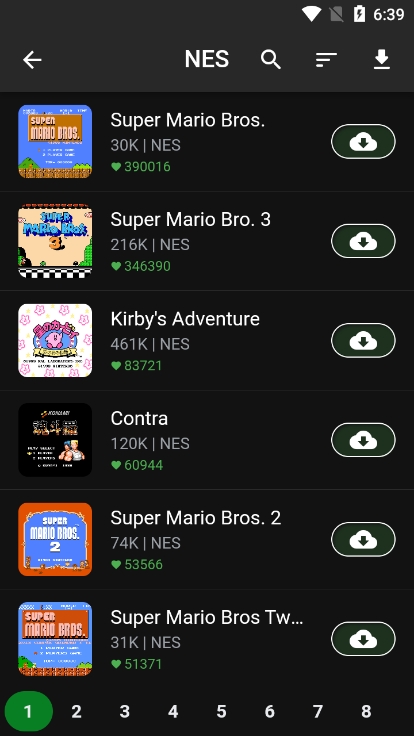Open the Kirby's Adventure game row
Image resolution: width=414 pixels, height=736 pixels.
tap(207, 341)
